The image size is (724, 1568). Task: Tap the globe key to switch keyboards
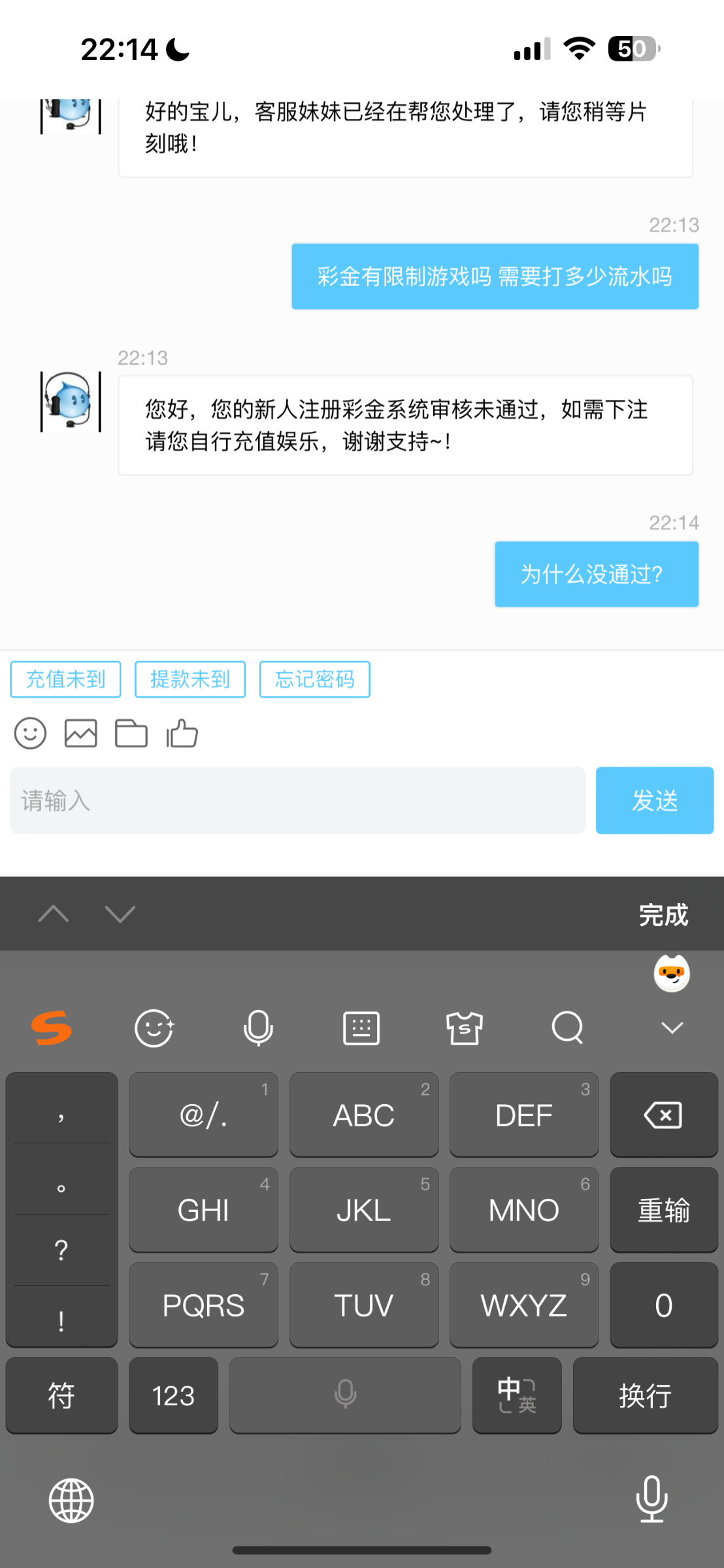(x=71, y=1500)
